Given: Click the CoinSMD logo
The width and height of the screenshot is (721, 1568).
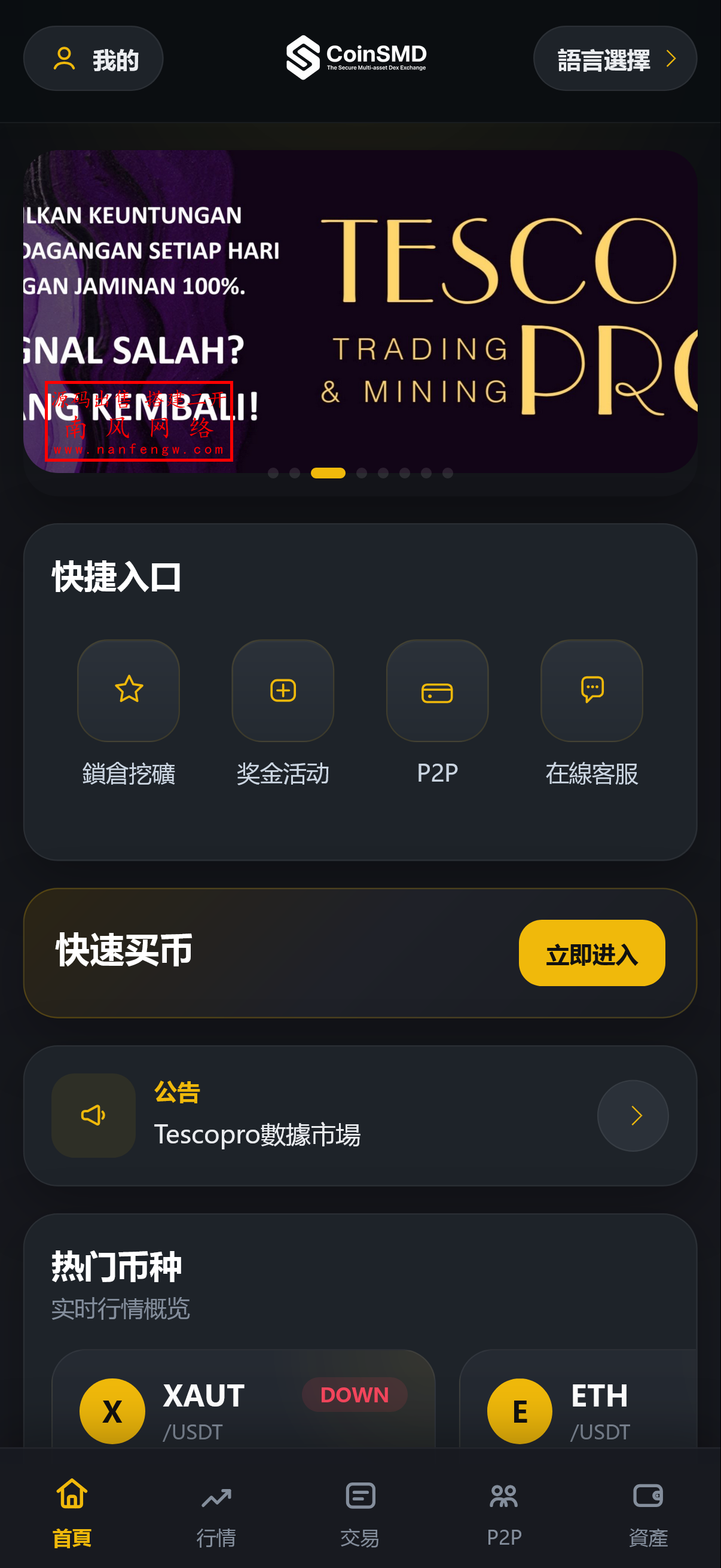Looking at the screenshot, I should point(358,57).
